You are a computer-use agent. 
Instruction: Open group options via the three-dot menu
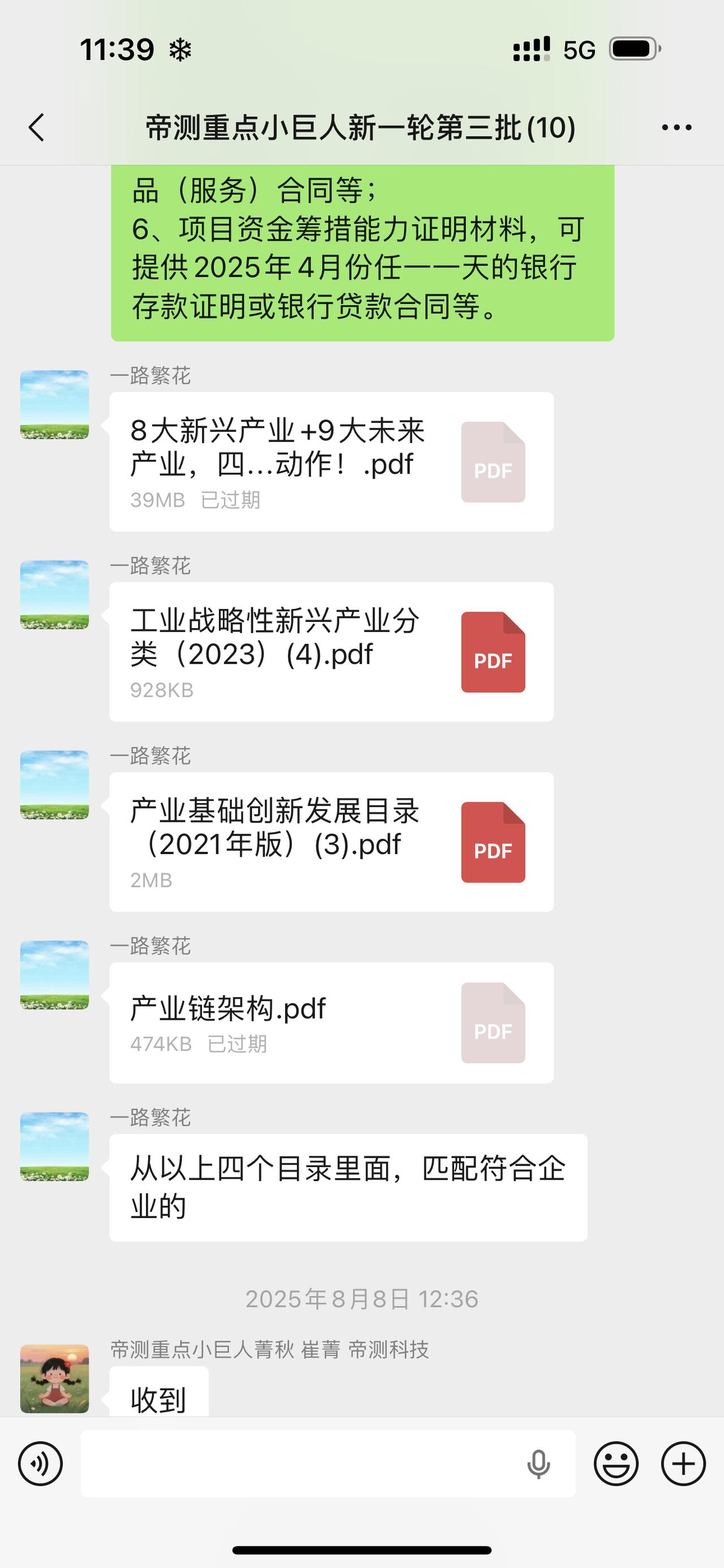coord(675,127)
